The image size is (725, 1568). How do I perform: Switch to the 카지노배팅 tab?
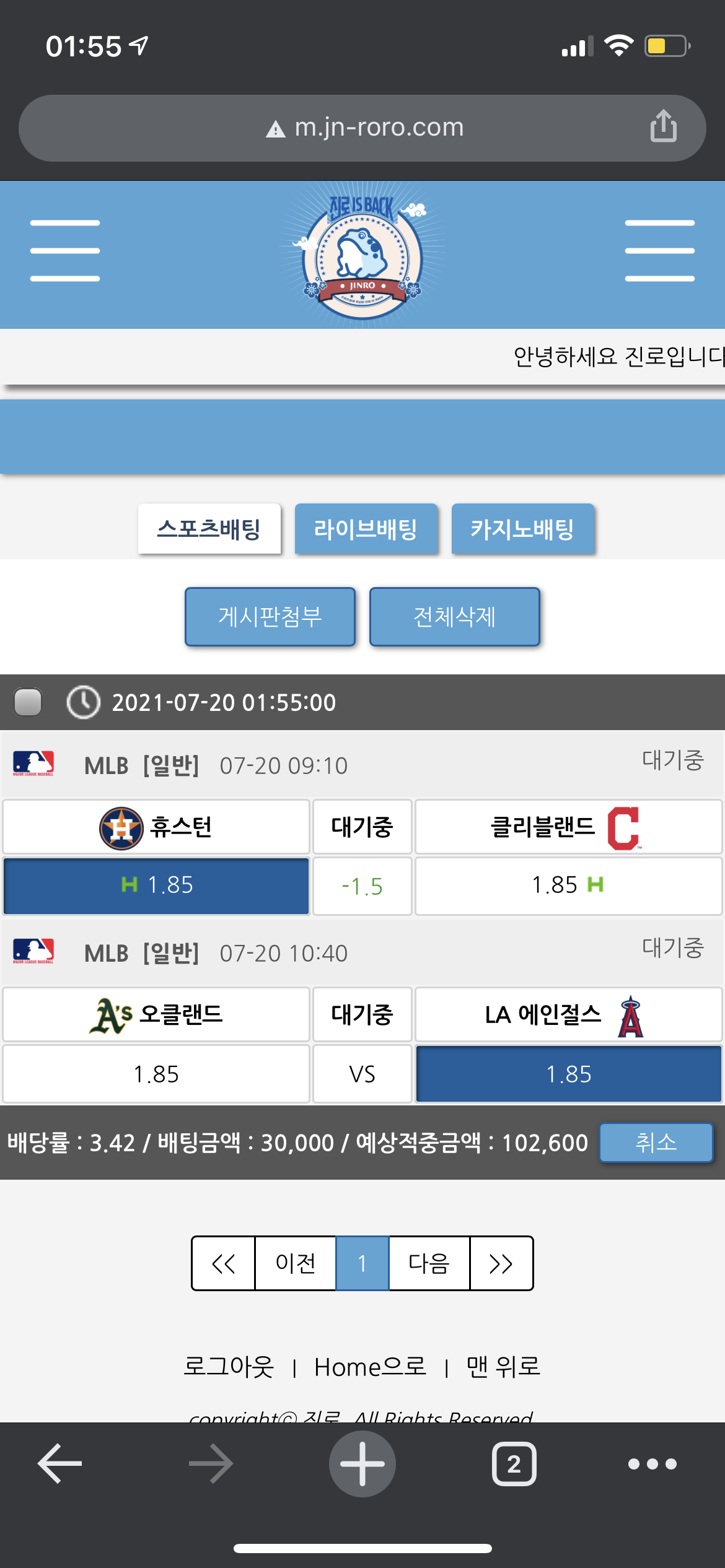[x=522, y=529]
